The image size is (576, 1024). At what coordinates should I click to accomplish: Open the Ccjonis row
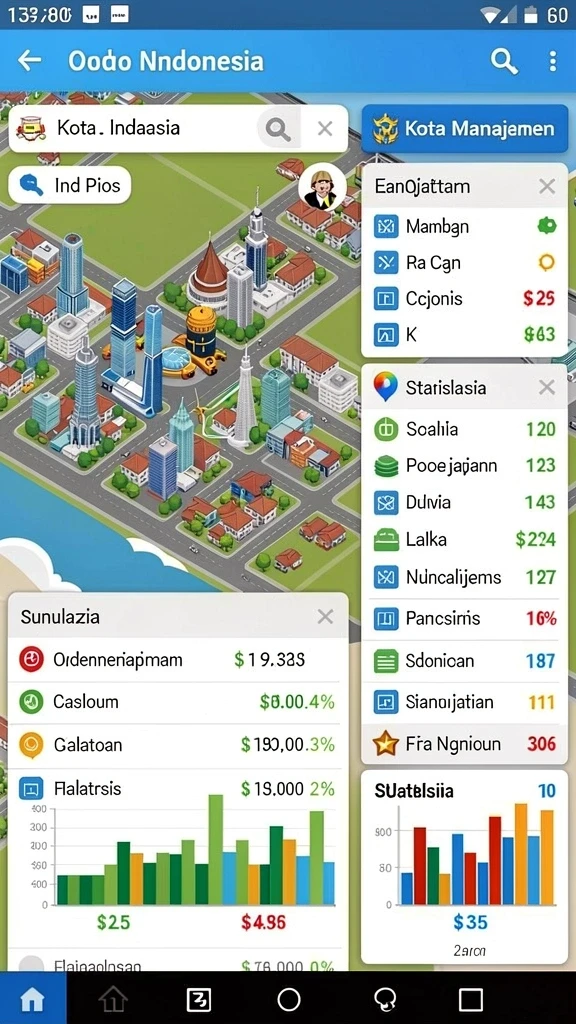pyautogui.click(x=464, y=298)
